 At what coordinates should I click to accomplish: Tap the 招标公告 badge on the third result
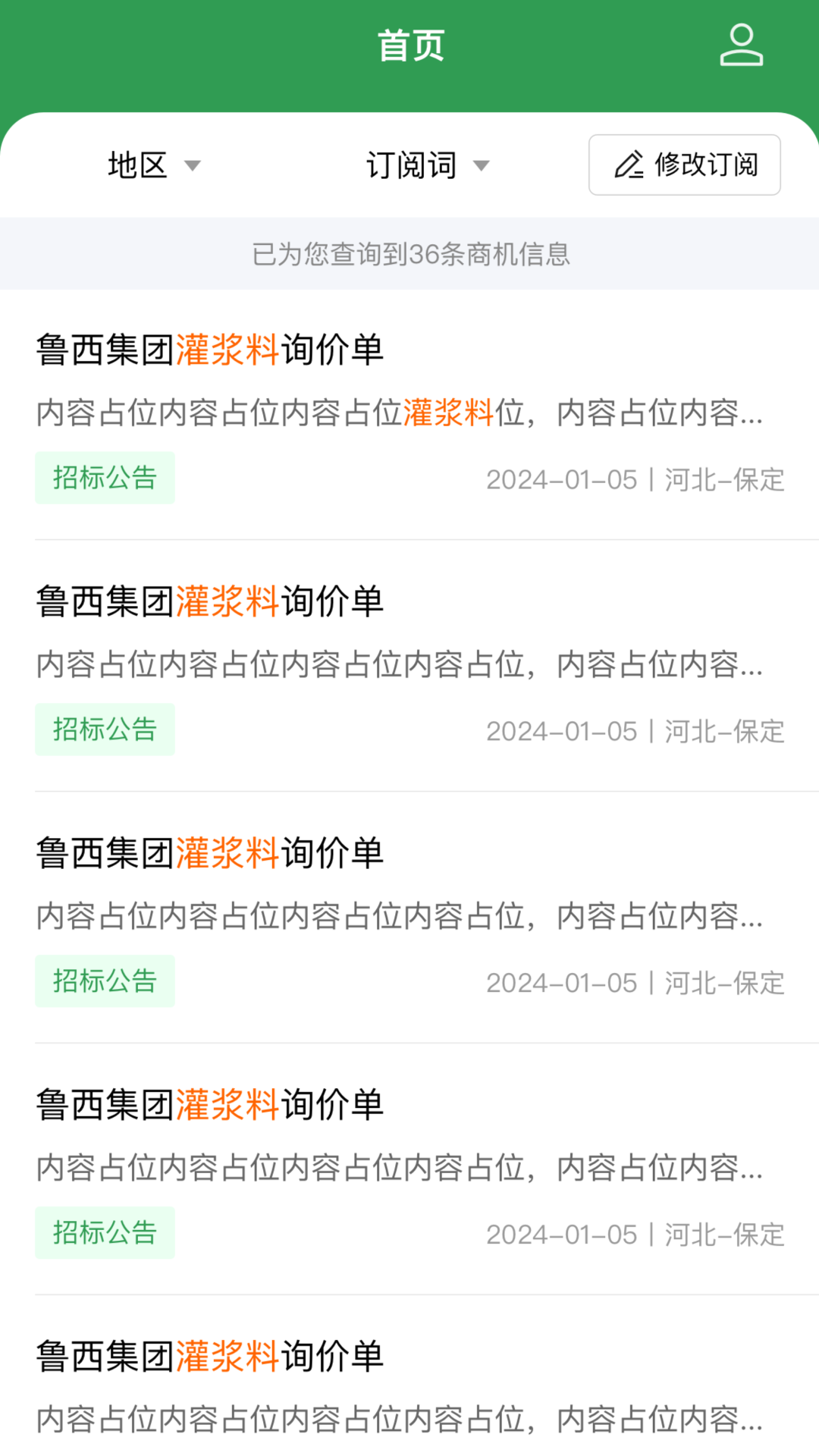tap(105, 981)
